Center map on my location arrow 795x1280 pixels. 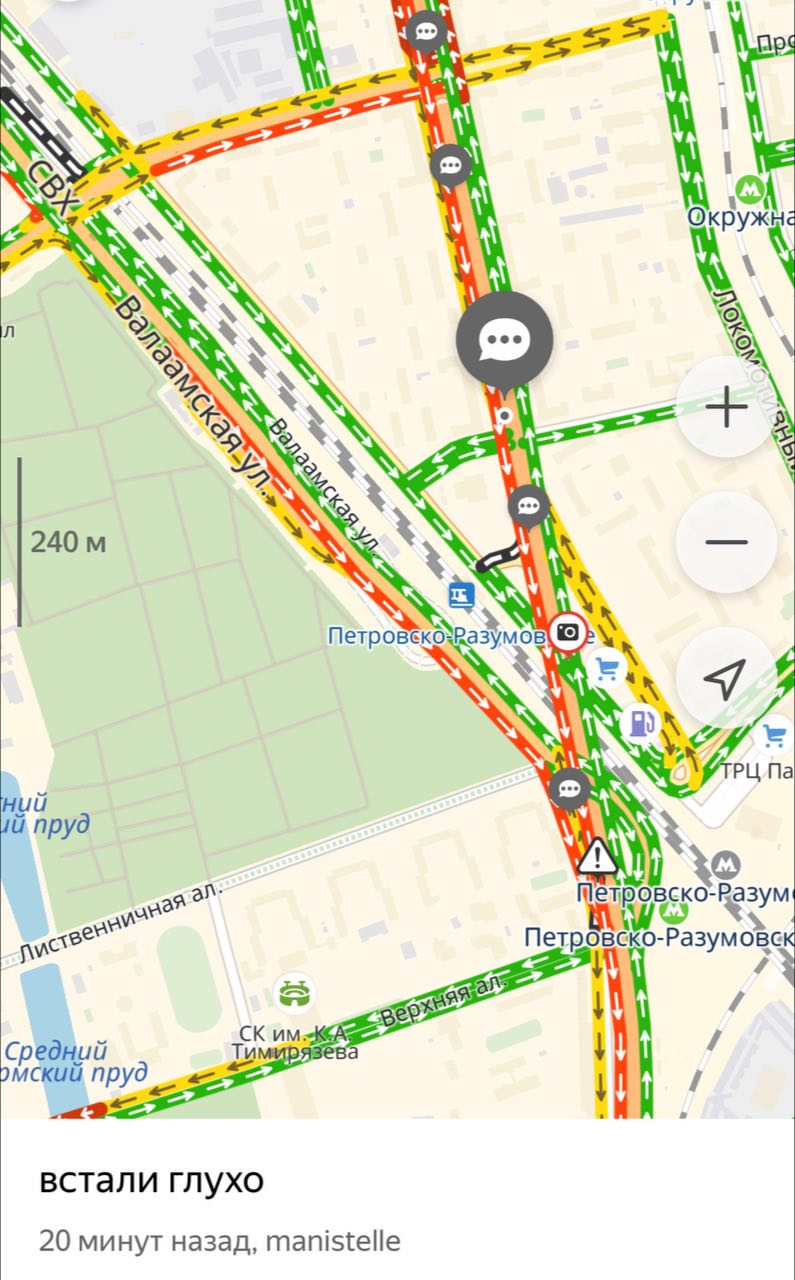tap(726, 678)
